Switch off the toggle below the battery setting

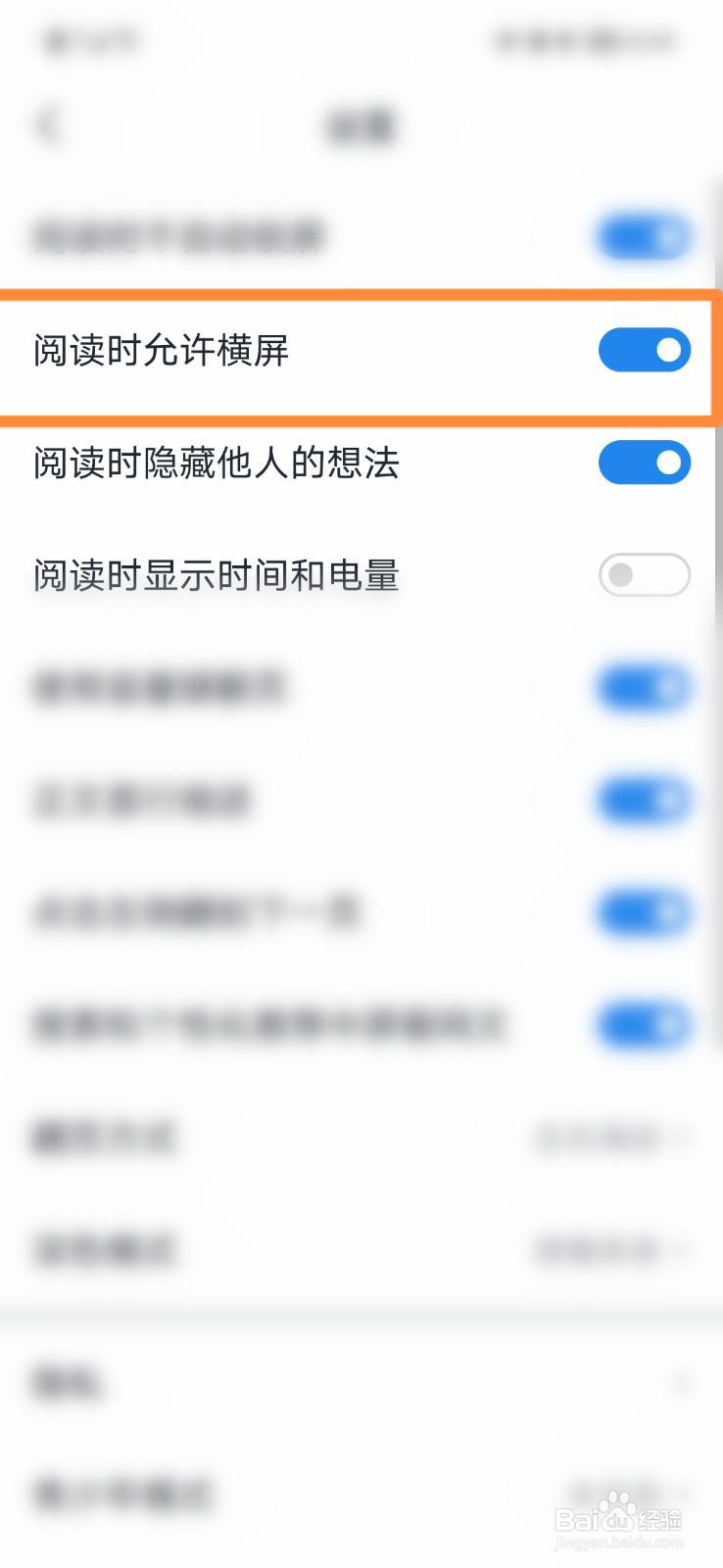[x=644, y=688]
